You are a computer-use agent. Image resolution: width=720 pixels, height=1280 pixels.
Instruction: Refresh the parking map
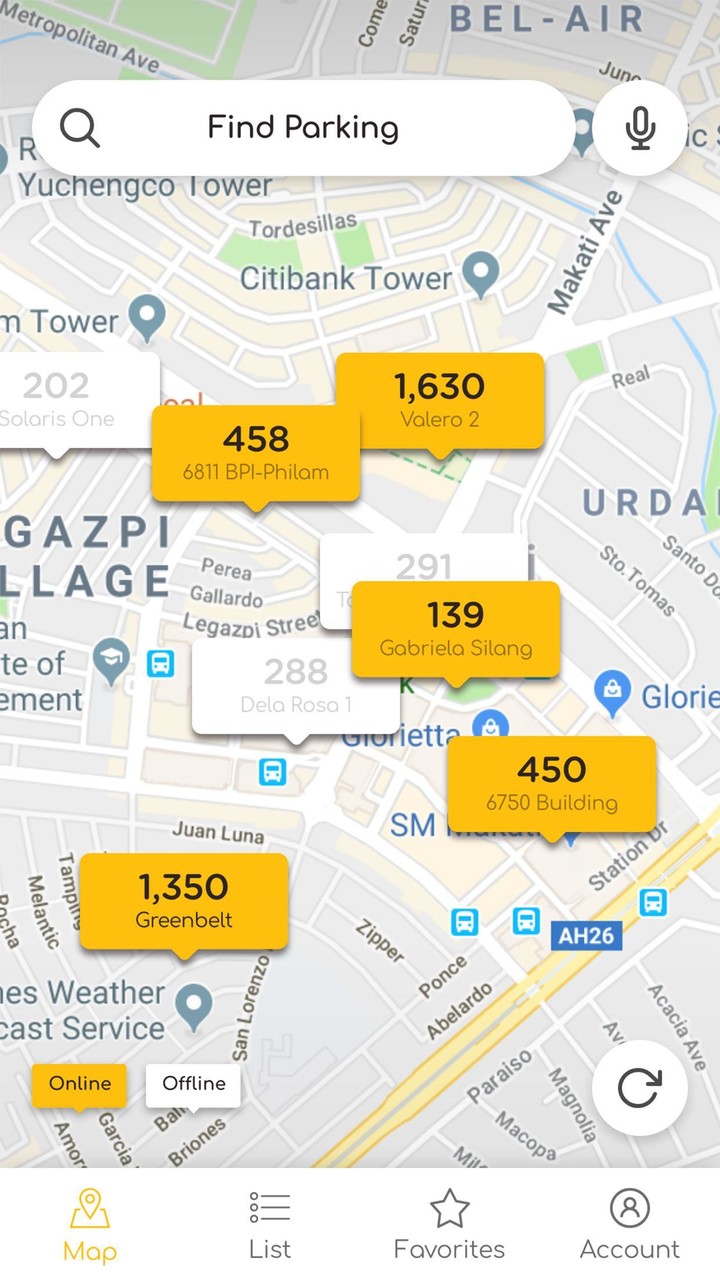[640, 1087]
